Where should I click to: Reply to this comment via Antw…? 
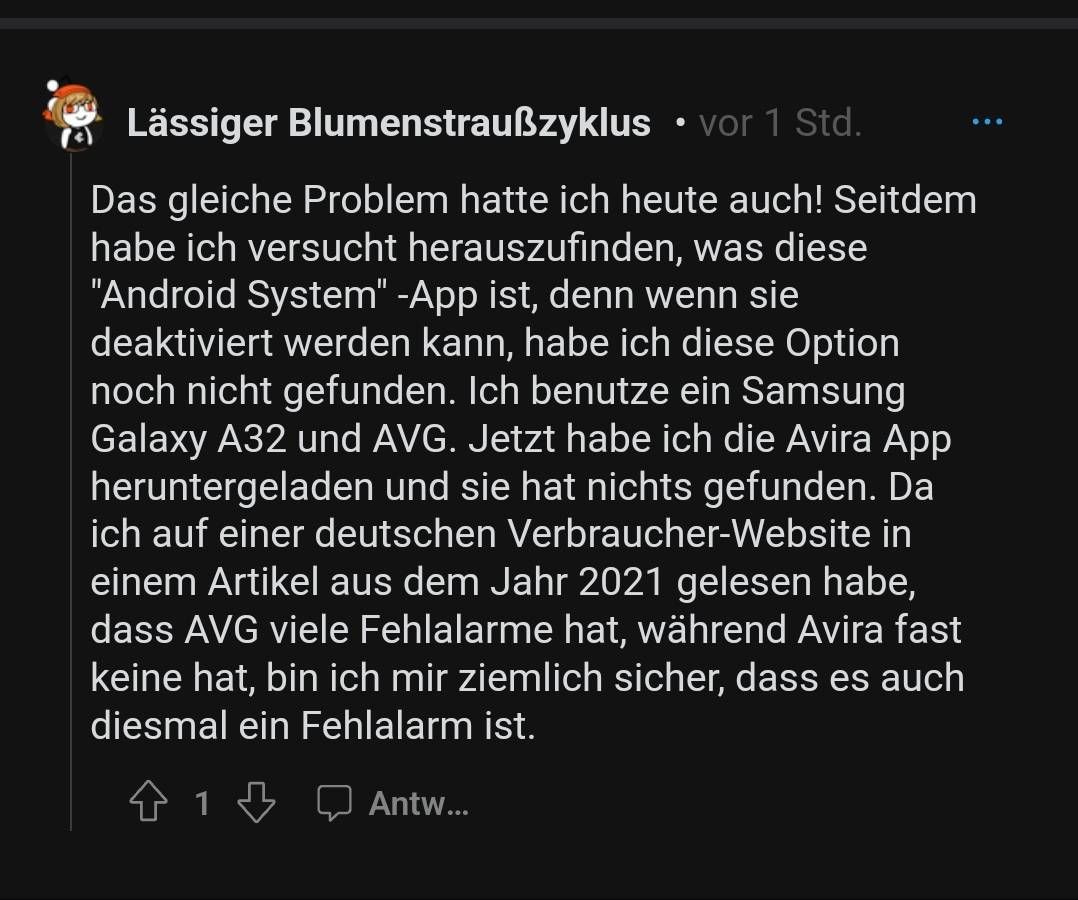pyautogui.click(x=393, y=803)
